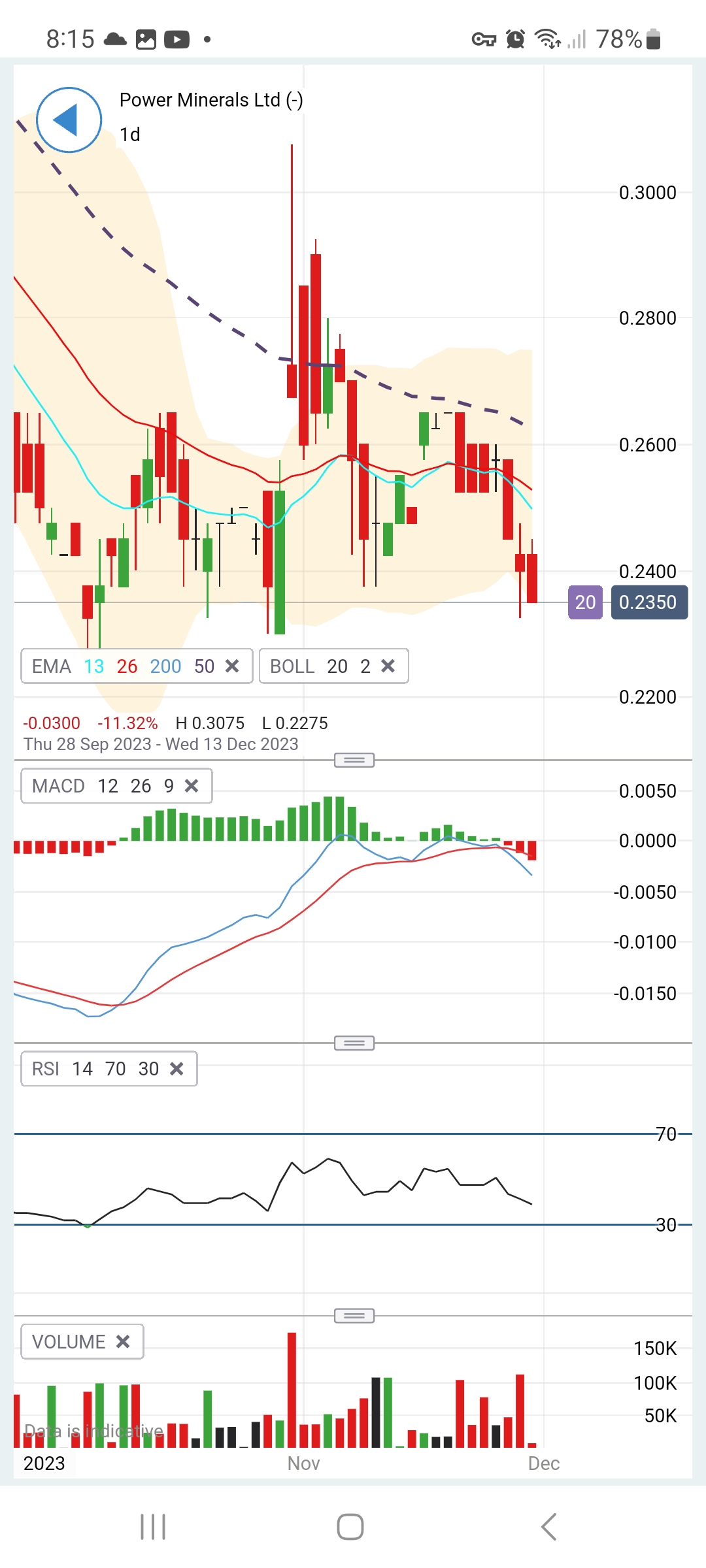Remove the BOLL 20 2 indicator
This screenshot has width=706, height=1568.
[388, 666]
